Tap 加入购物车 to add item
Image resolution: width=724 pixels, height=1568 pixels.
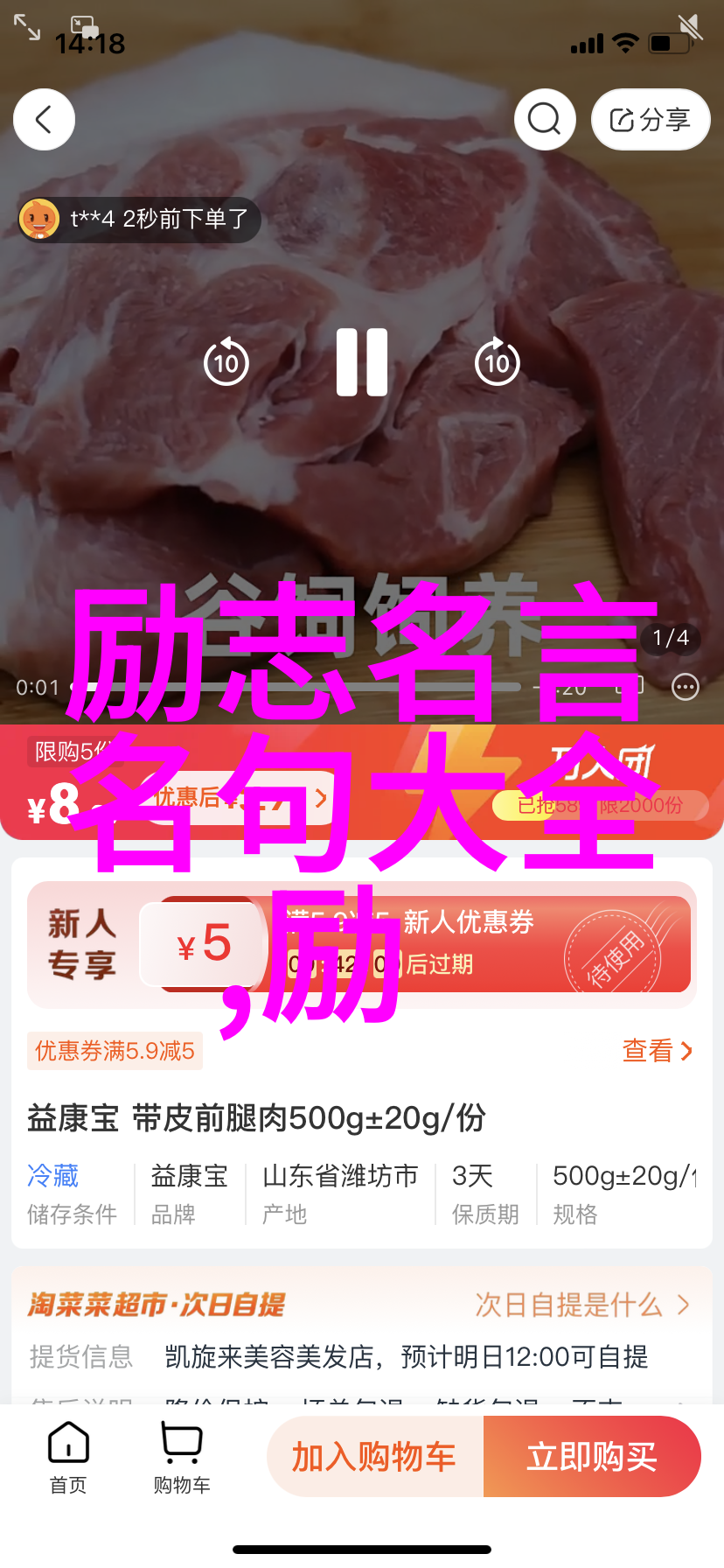[x=374, y=1457]
